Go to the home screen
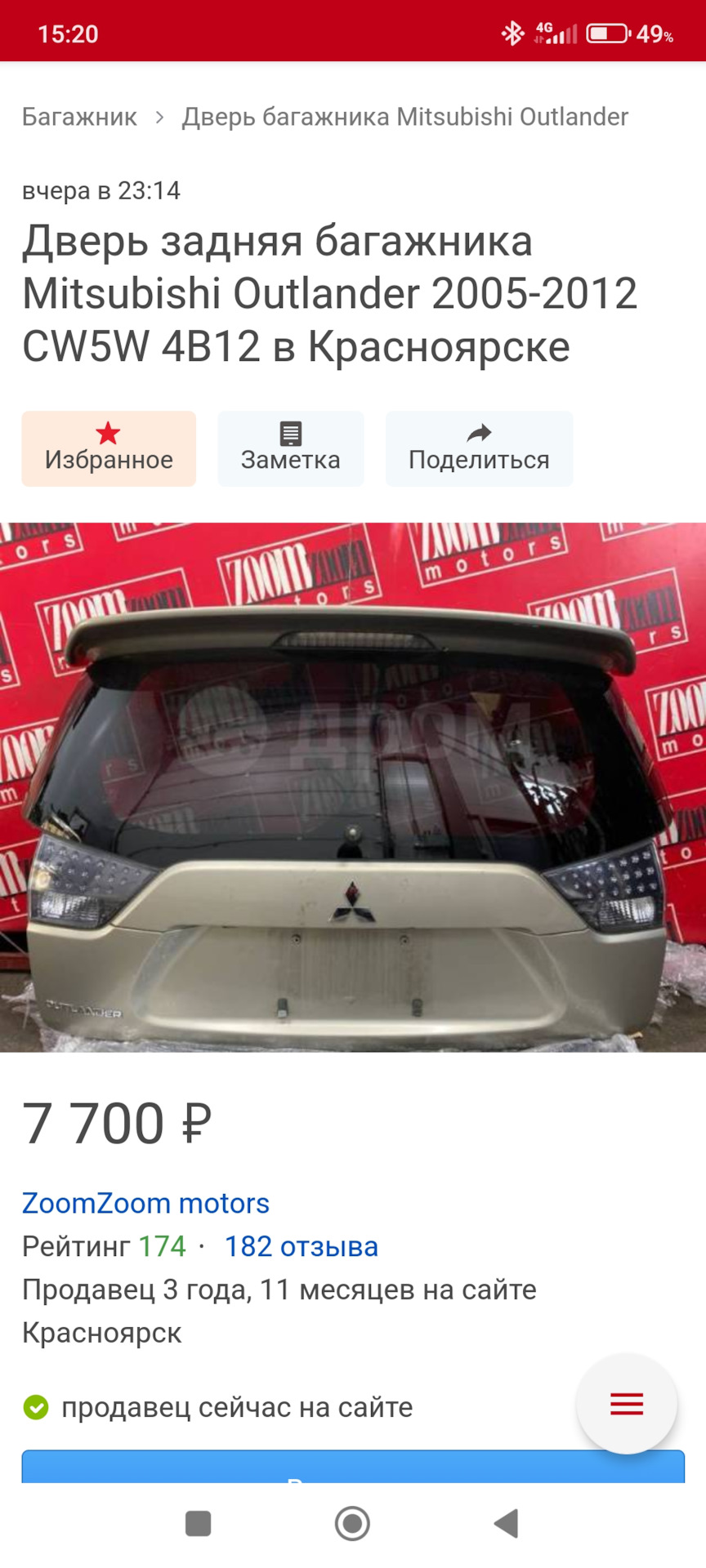Screen dimensions: 706x1568 (x=352, y=1523)
